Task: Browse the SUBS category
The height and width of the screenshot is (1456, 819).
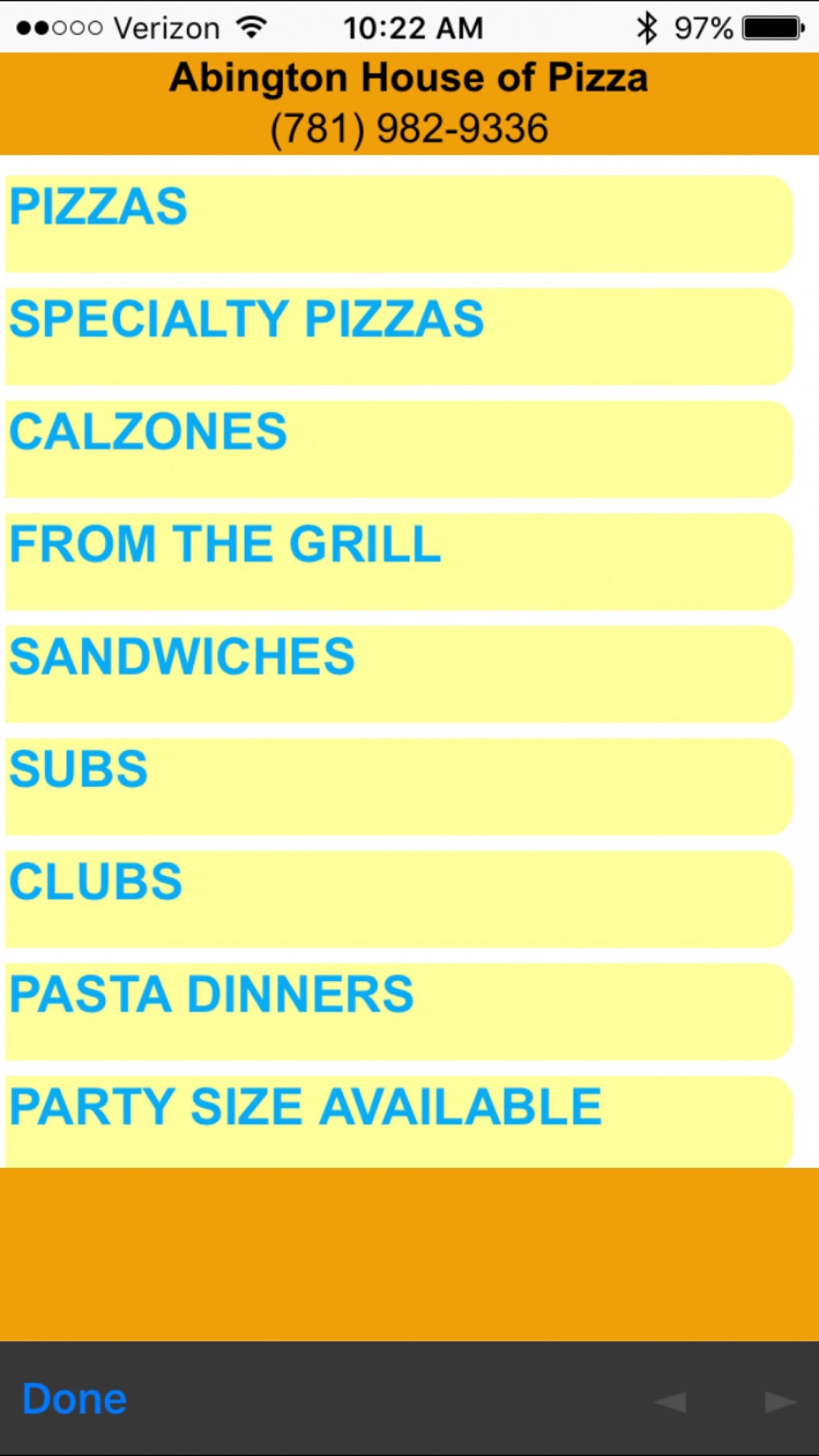Action: tap(399, 786)
